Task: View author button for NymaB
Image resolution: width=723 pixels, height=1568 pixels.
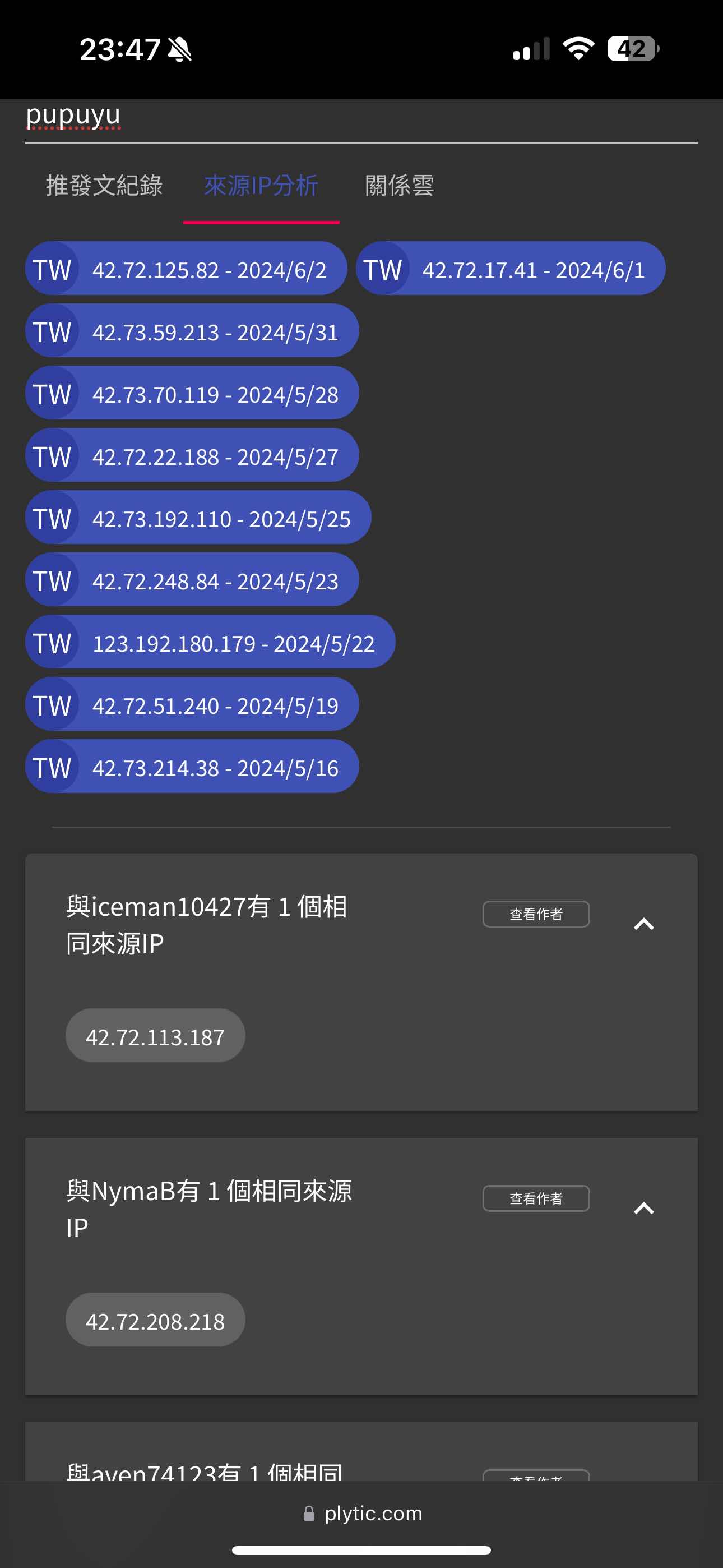Action: click(x=536, y=1198)
